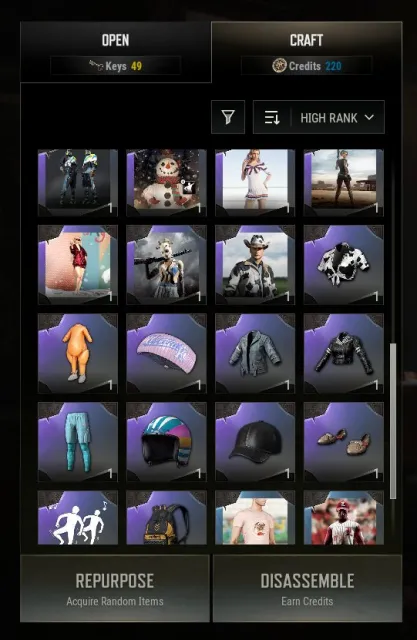
Task: Tap DISASSEMBLE to earn credits
Action: (x=307, y=589)
